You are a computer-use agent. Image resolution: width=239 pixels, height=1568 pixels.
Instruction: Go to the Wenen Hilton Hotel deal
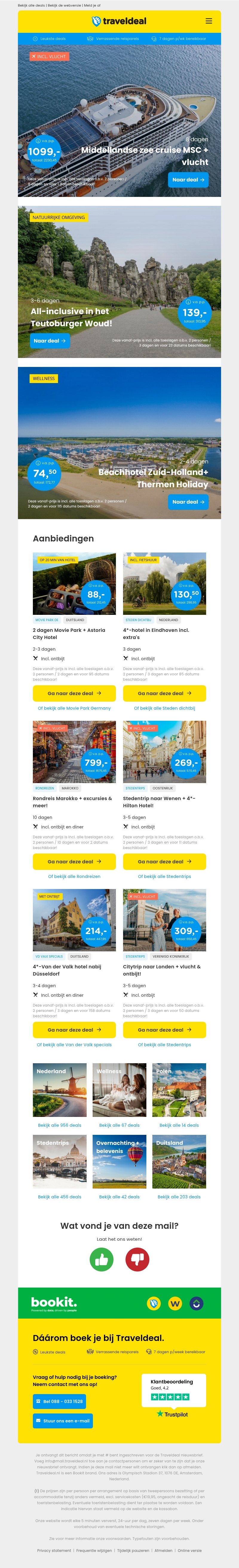tap(164, 861)
